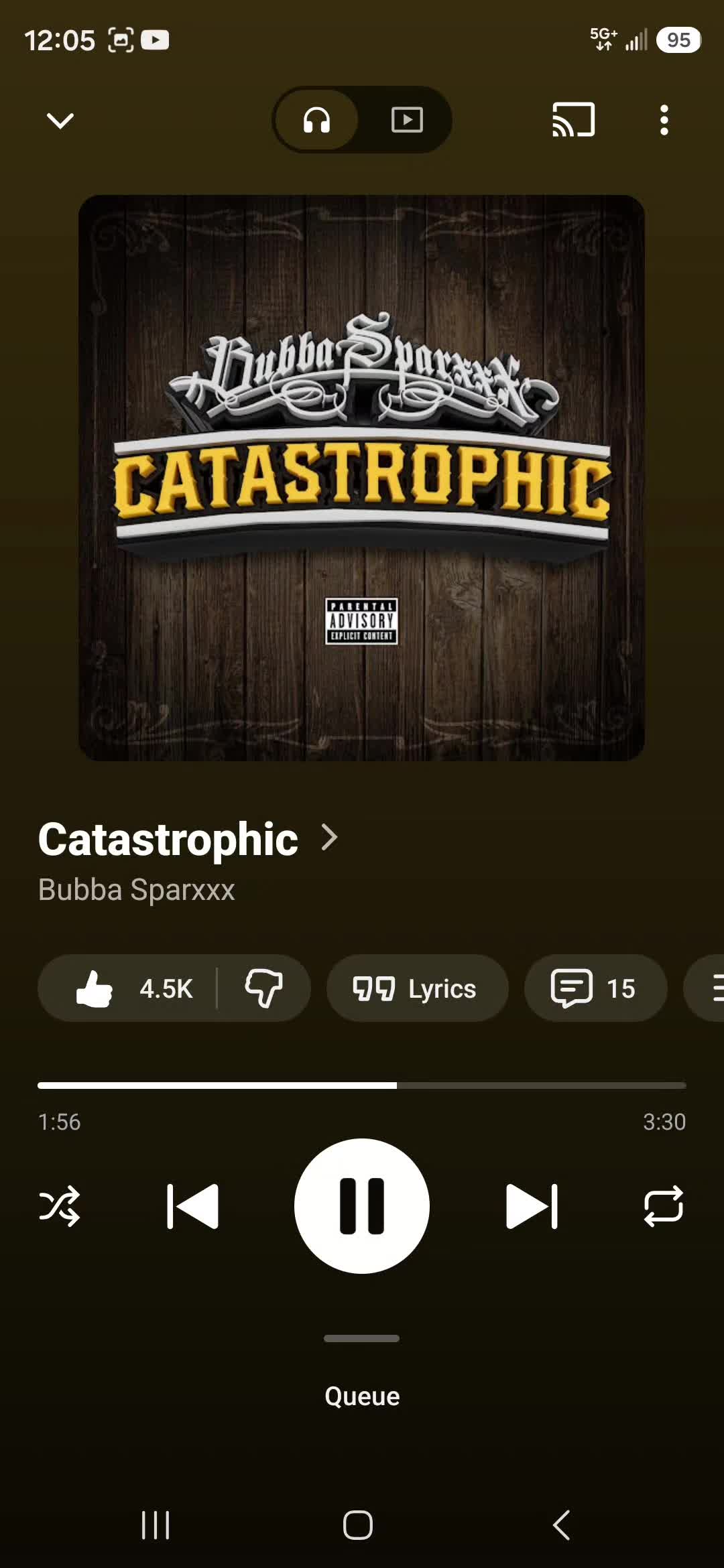Pause the playing song
The height and width of the screenshot is (1568, 724).
(362, 1206)
